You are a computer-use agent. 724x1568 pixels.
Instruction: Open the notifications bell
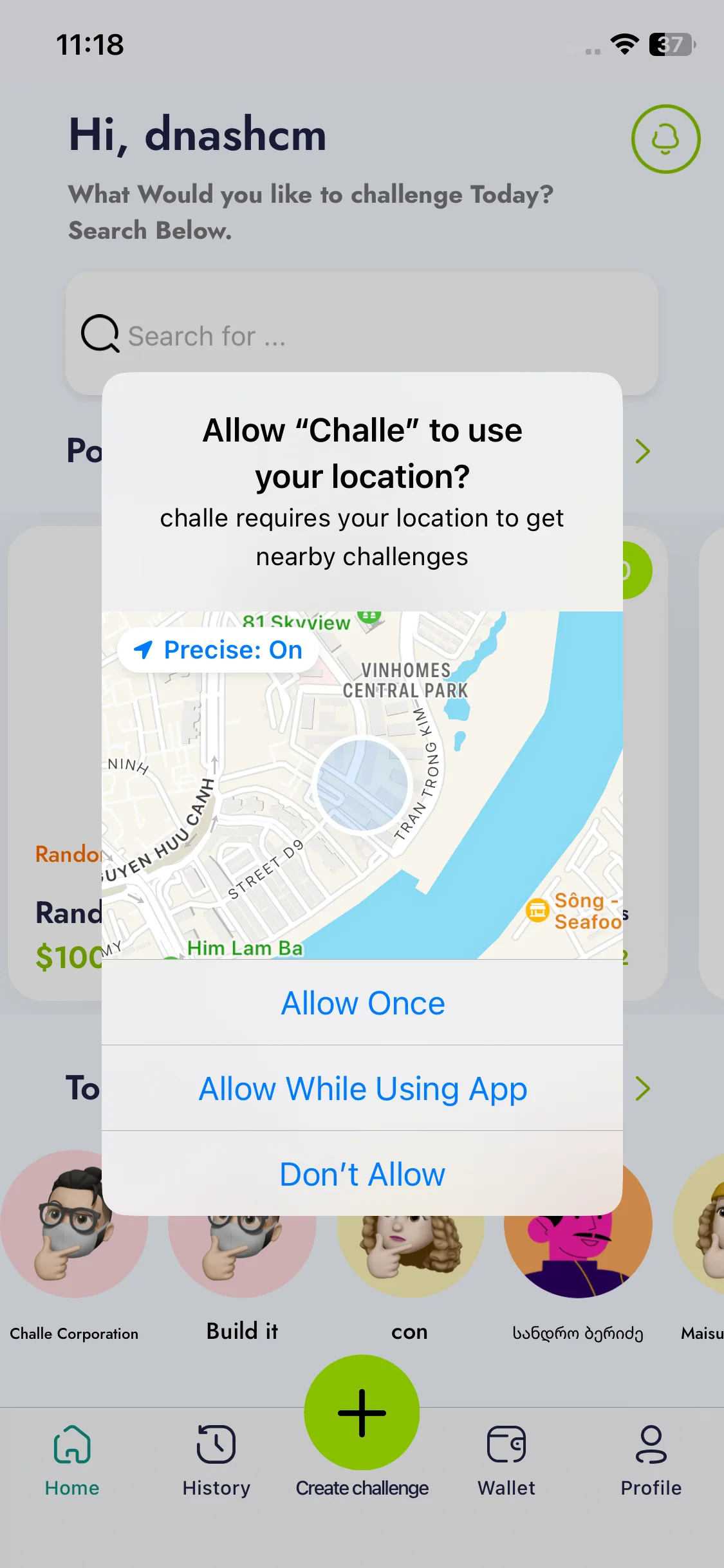665,139
